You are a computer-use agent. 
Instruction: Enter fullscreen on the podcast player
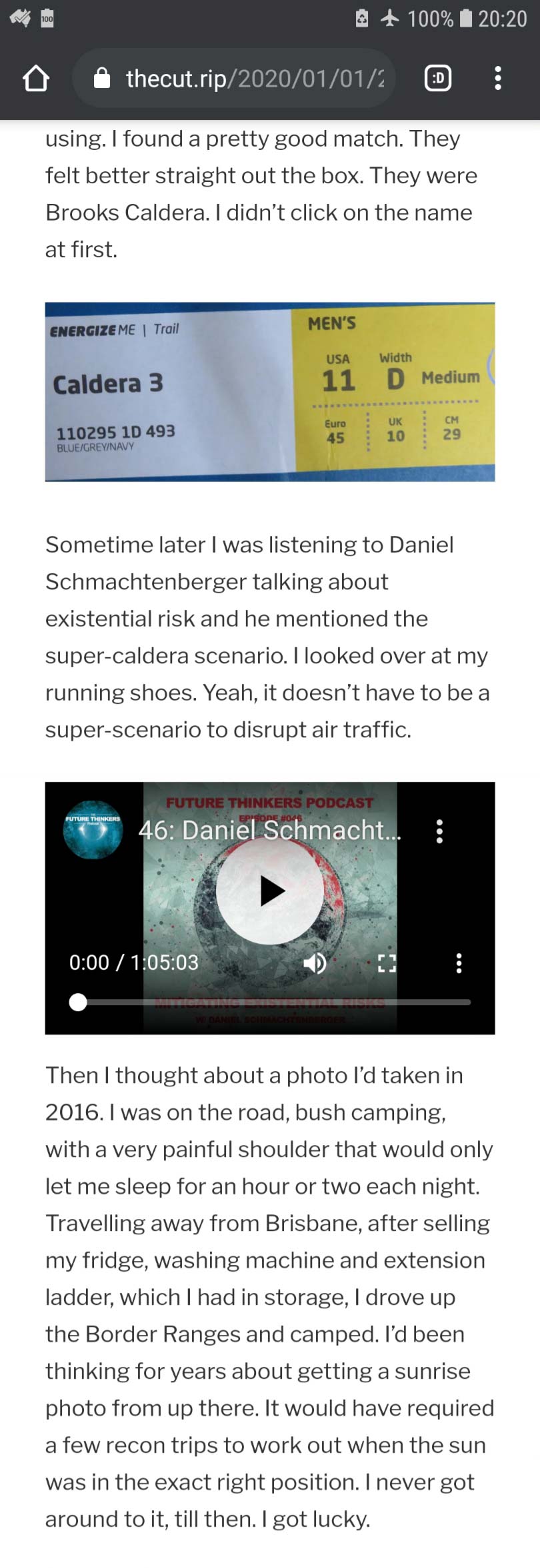click(x=387, y=963)
